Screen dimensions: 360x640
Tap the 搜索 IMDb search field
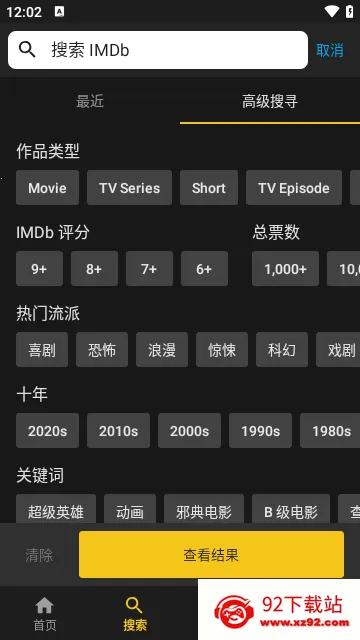(158, 50)
